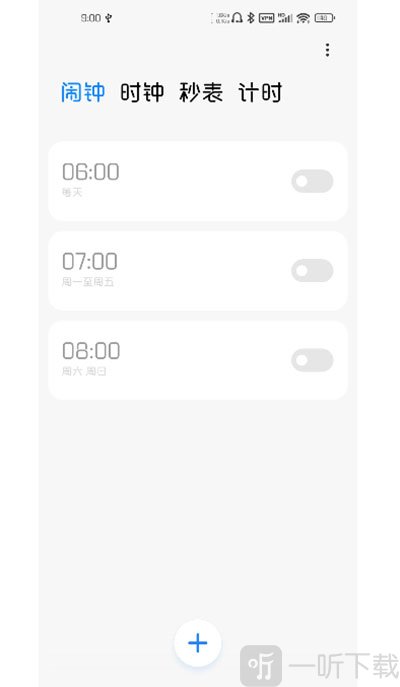This screenshot has width=400, height=687.
Task: Switch to the 秒表 stopwatch tab
Action: [x=201, y=92]
